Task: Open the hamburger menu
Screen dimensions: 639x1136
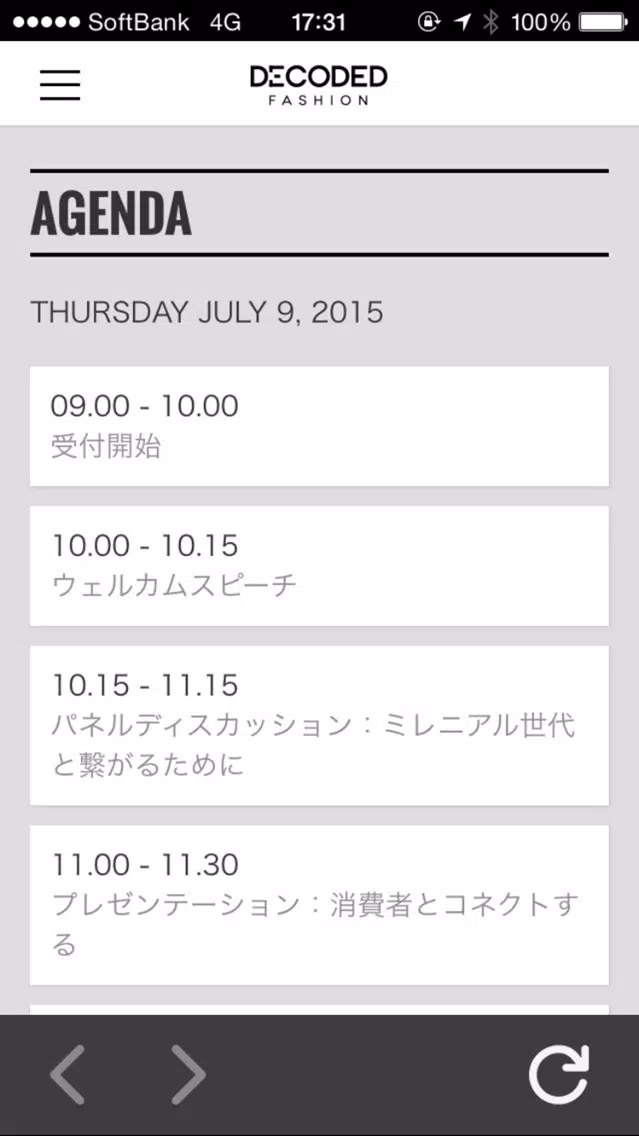Action: (60, 85)
